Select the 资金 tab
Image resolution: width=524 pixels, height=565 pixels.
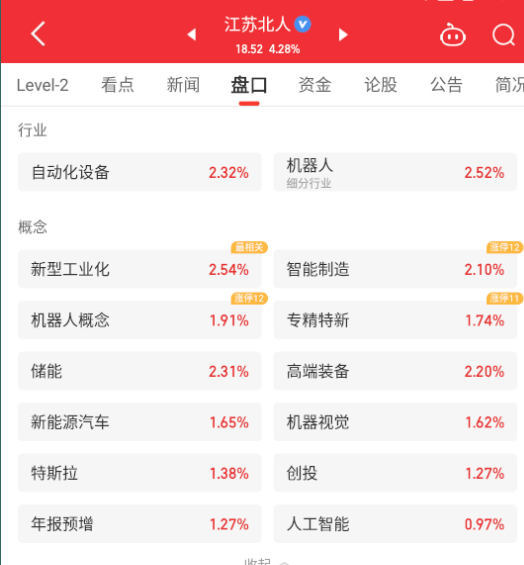315,85
